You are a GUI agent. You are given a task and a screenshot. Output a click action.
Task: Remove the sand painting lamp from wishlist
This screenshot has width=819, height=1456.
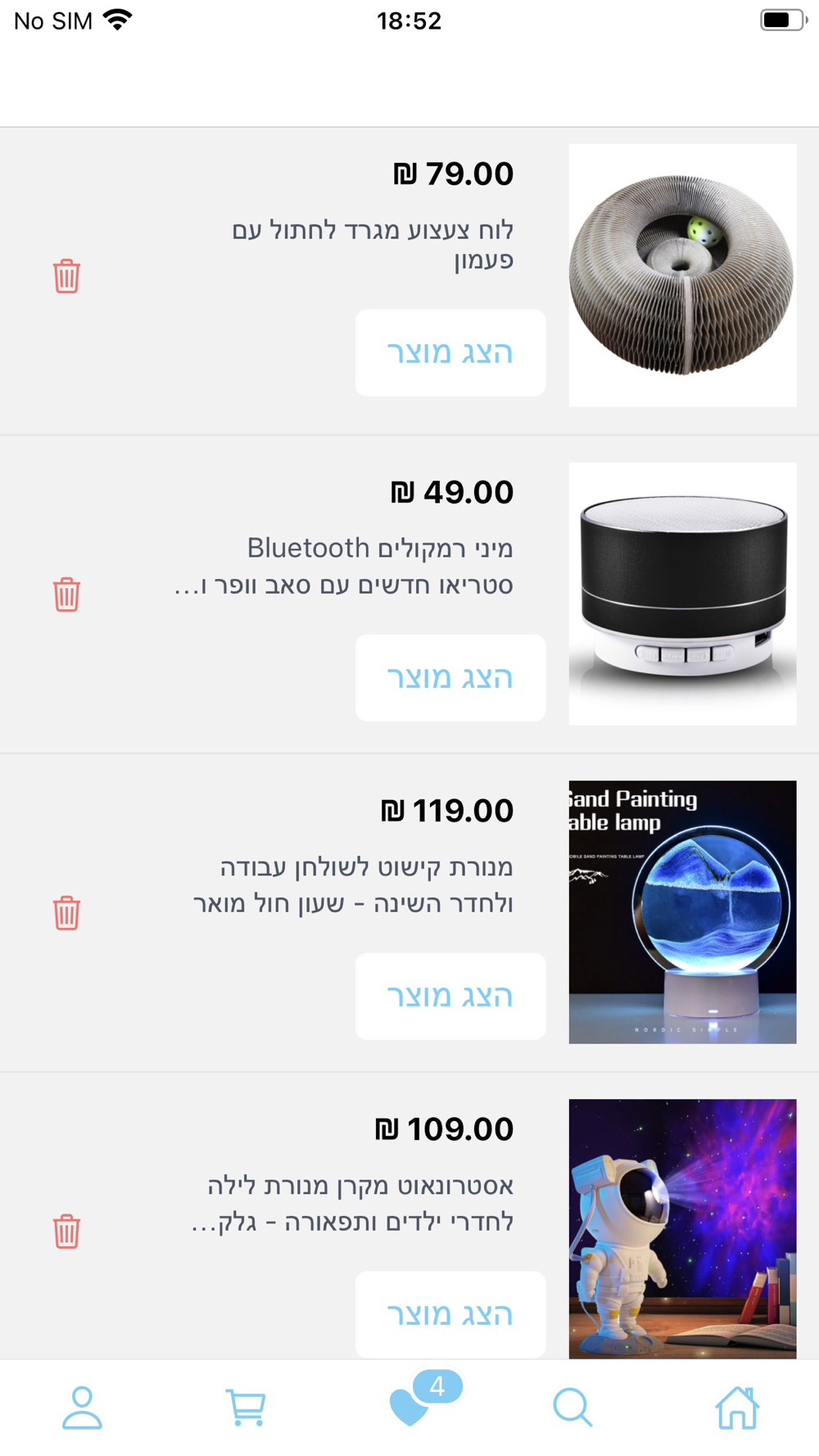click(66, 913)
